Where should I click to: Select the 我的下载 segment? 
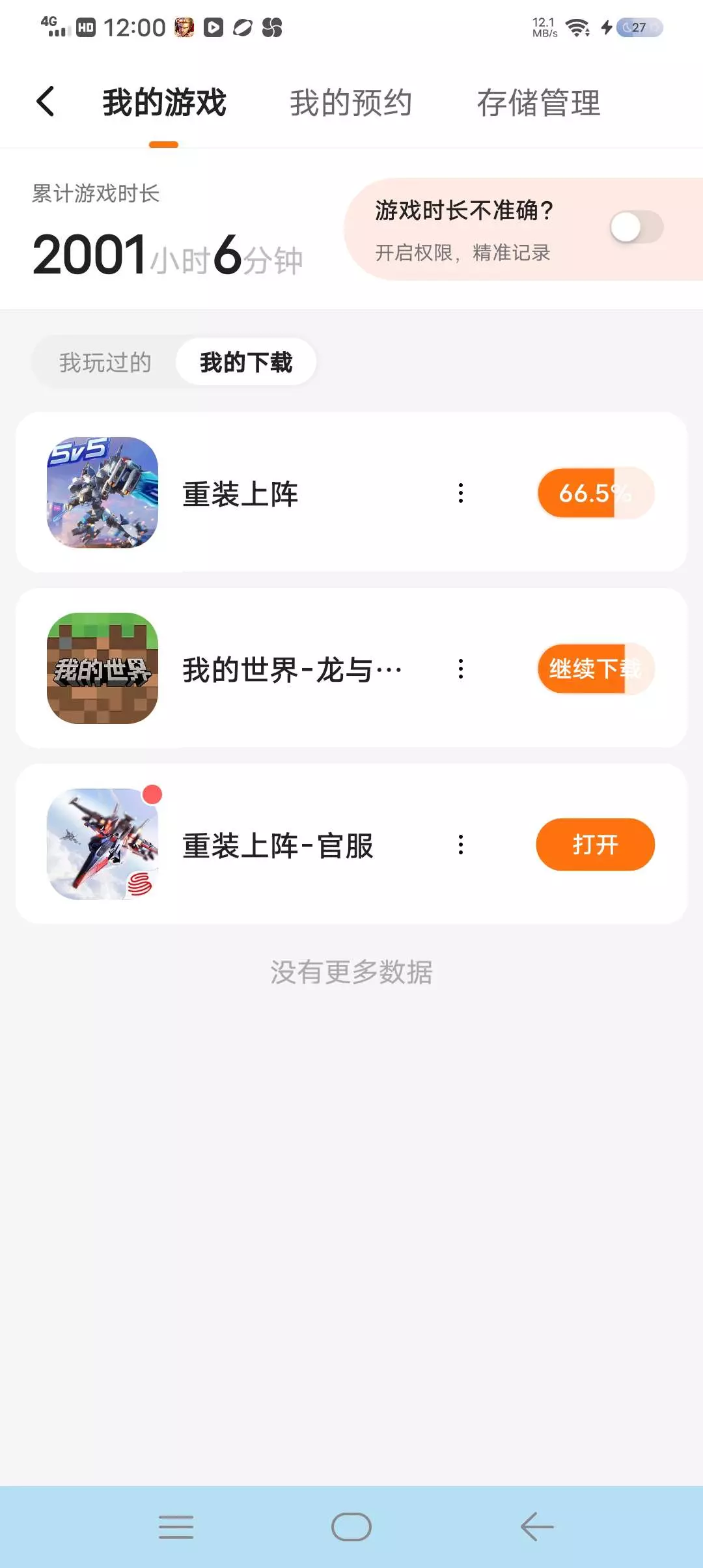pos(246,362)
